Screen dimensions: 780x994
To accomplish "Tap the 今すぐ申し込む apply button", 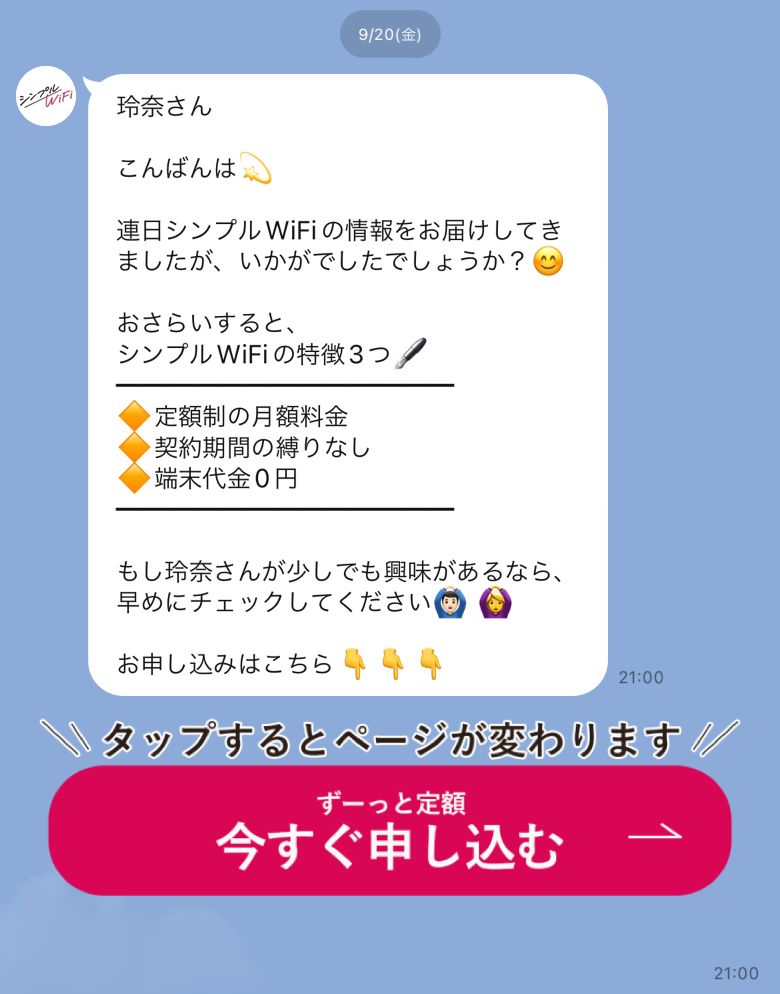I will (389, 832).
